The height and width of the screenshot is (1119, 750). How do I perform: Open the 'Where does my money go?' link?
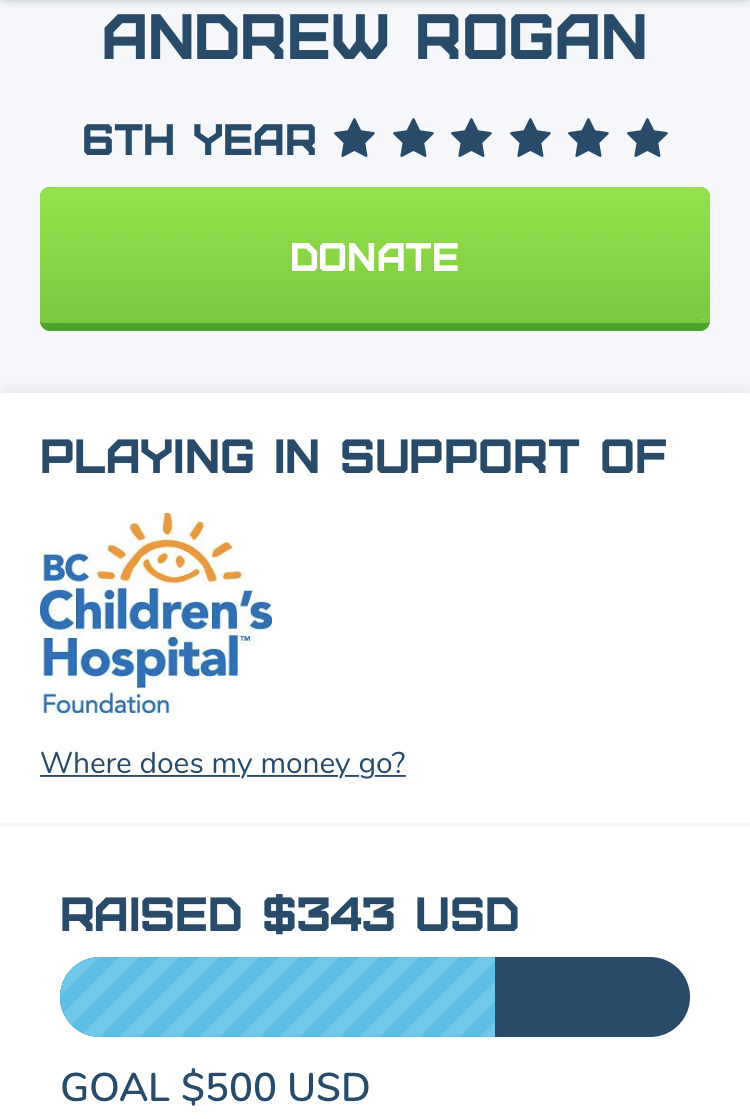[x=223, y=764]
